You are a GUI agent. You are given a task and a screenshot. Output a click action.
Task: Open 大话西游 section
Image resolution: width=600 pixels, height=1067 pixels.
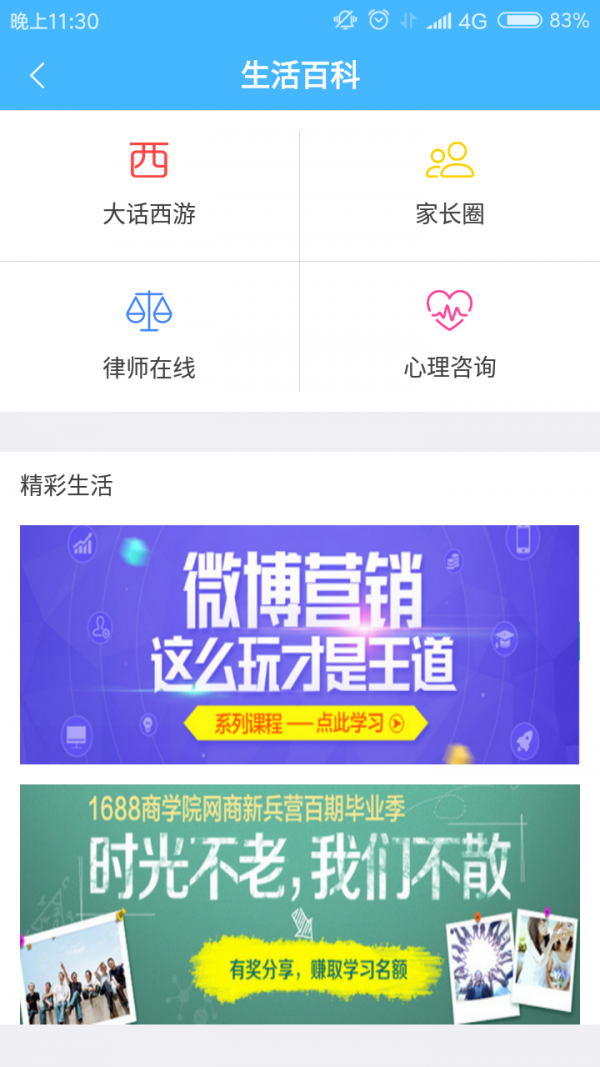point(149,185)
